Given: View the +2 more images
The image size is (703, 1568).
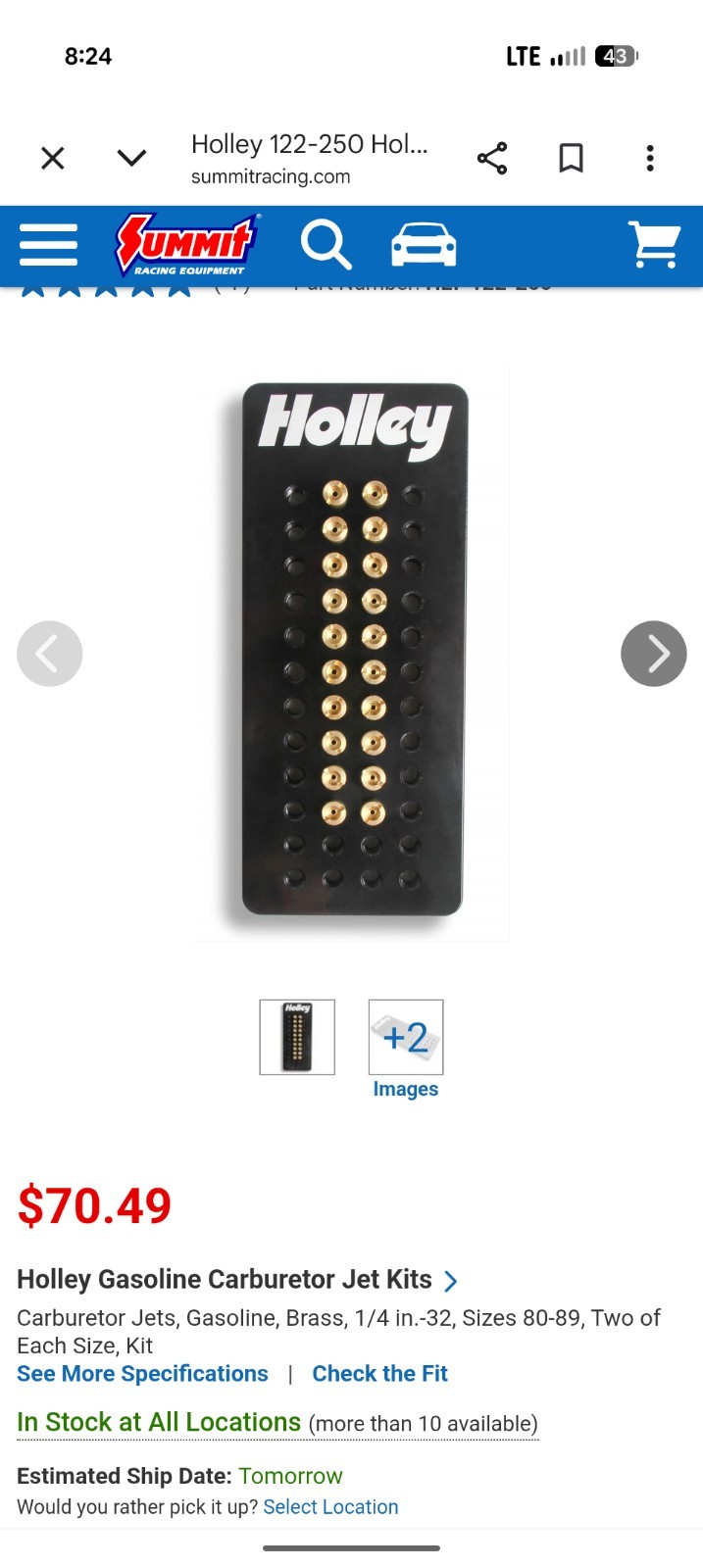Looking at the screenshot, I should (x=406, y=1039).
